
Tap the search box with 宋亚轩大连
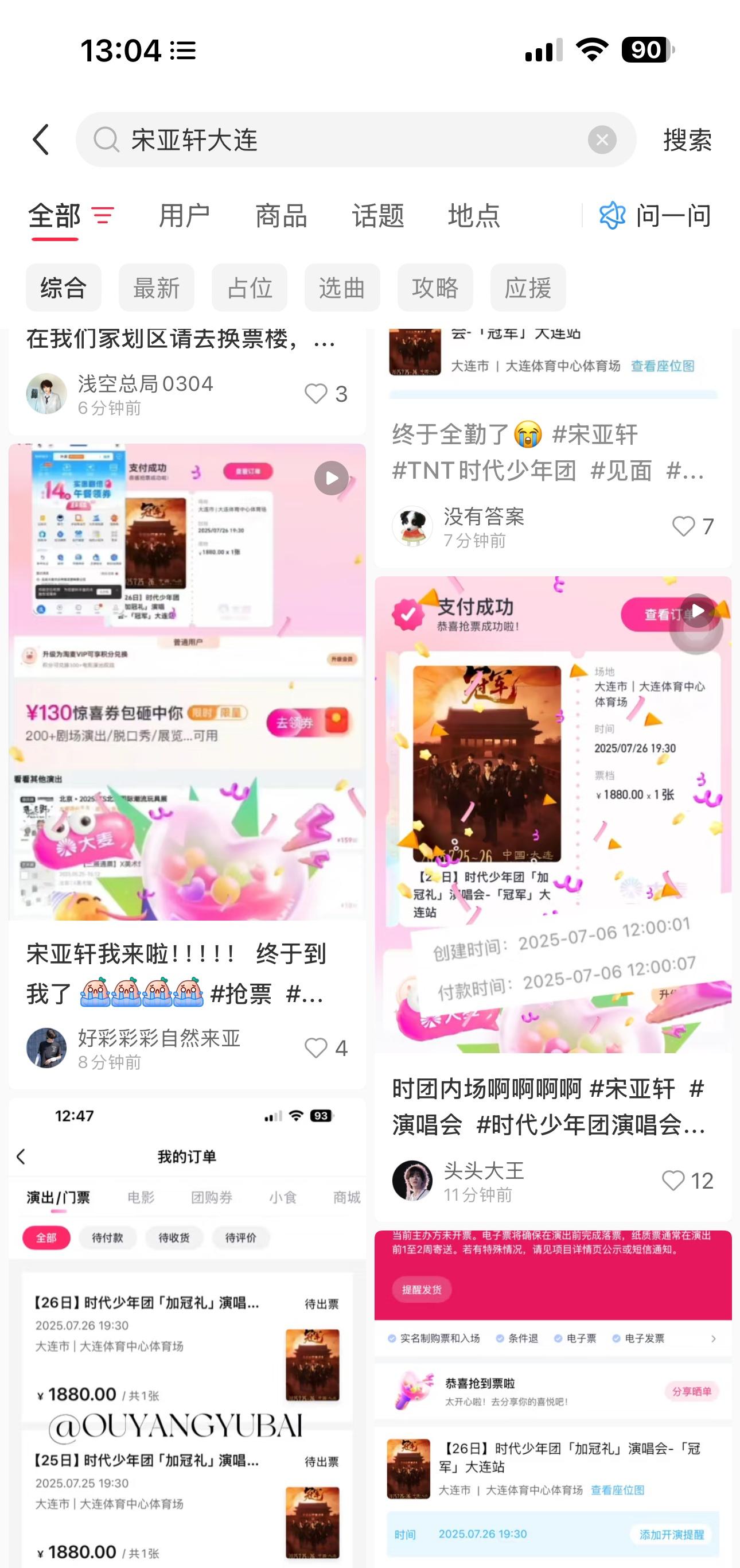coord(356,140)
